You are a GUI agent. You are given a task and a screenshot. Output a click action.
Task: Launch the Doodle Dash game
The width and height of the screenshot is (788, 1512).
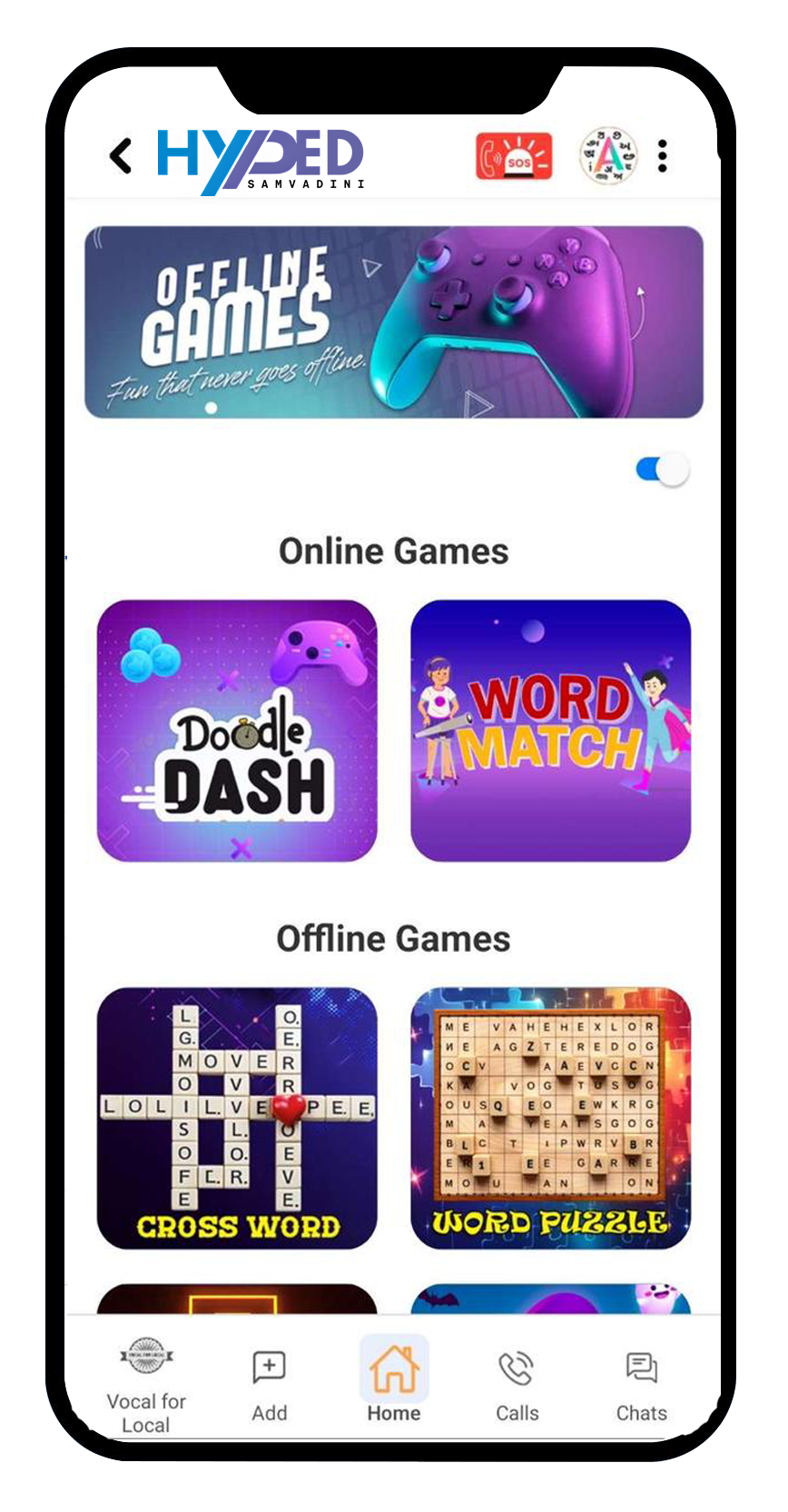coord(237,731)
